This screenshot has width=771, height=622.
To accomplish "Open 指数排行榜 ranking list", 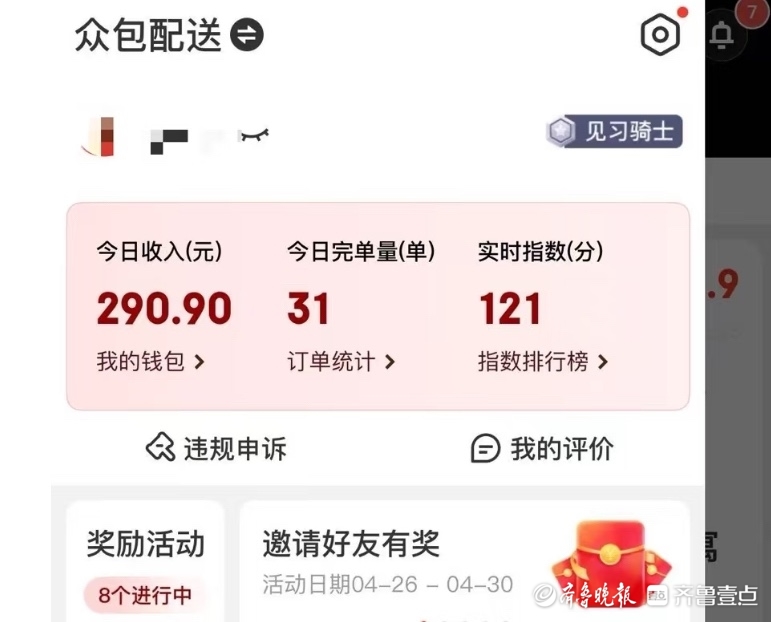I will pyautogui.click(x=543, y=362).
